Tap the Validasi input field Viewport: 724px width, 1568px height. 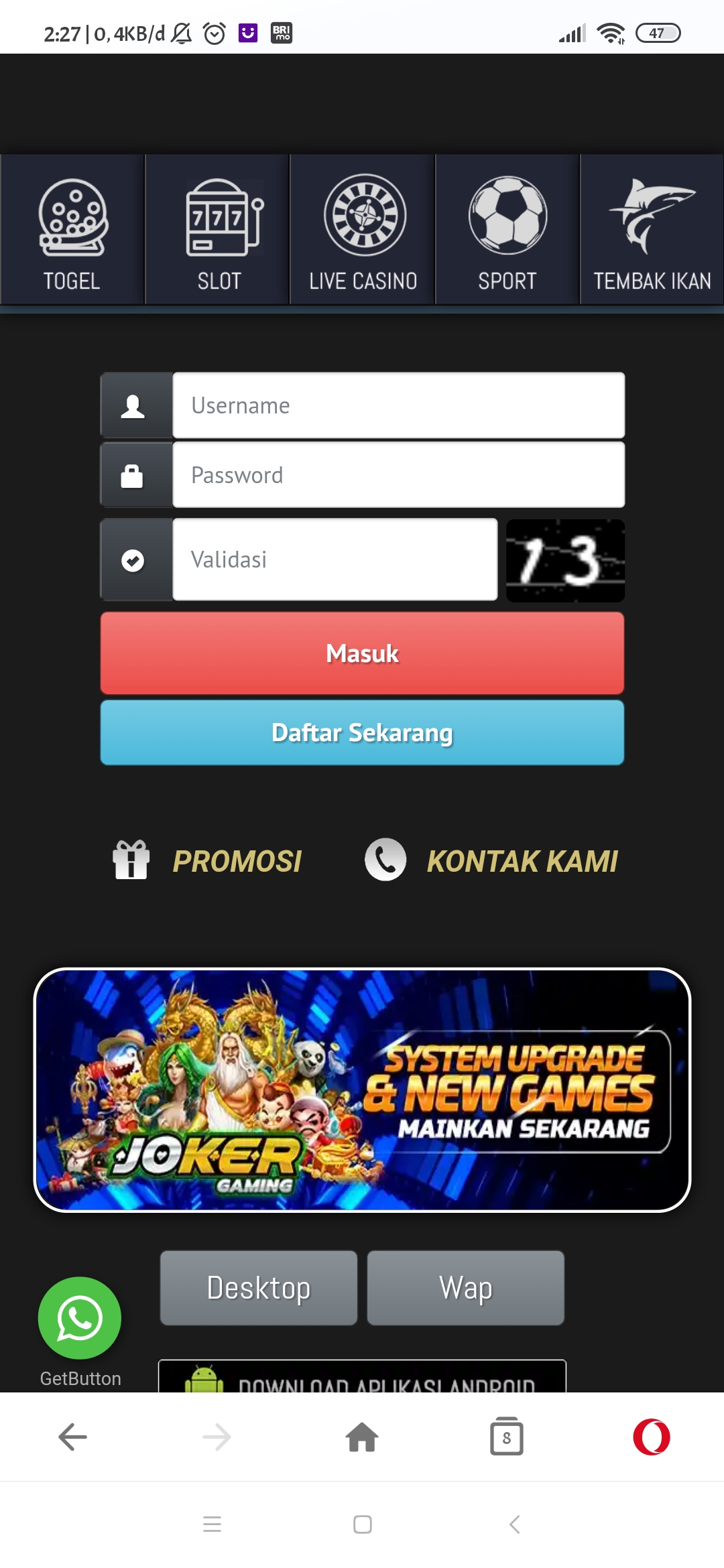tap(335, 560)
